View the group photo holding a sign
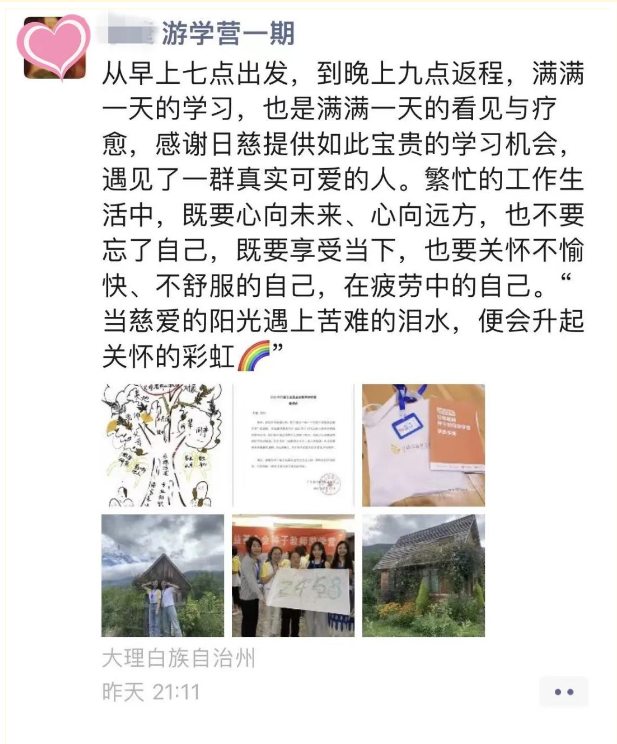This screenshot has width=617, height=744. [x=292, y=575]
